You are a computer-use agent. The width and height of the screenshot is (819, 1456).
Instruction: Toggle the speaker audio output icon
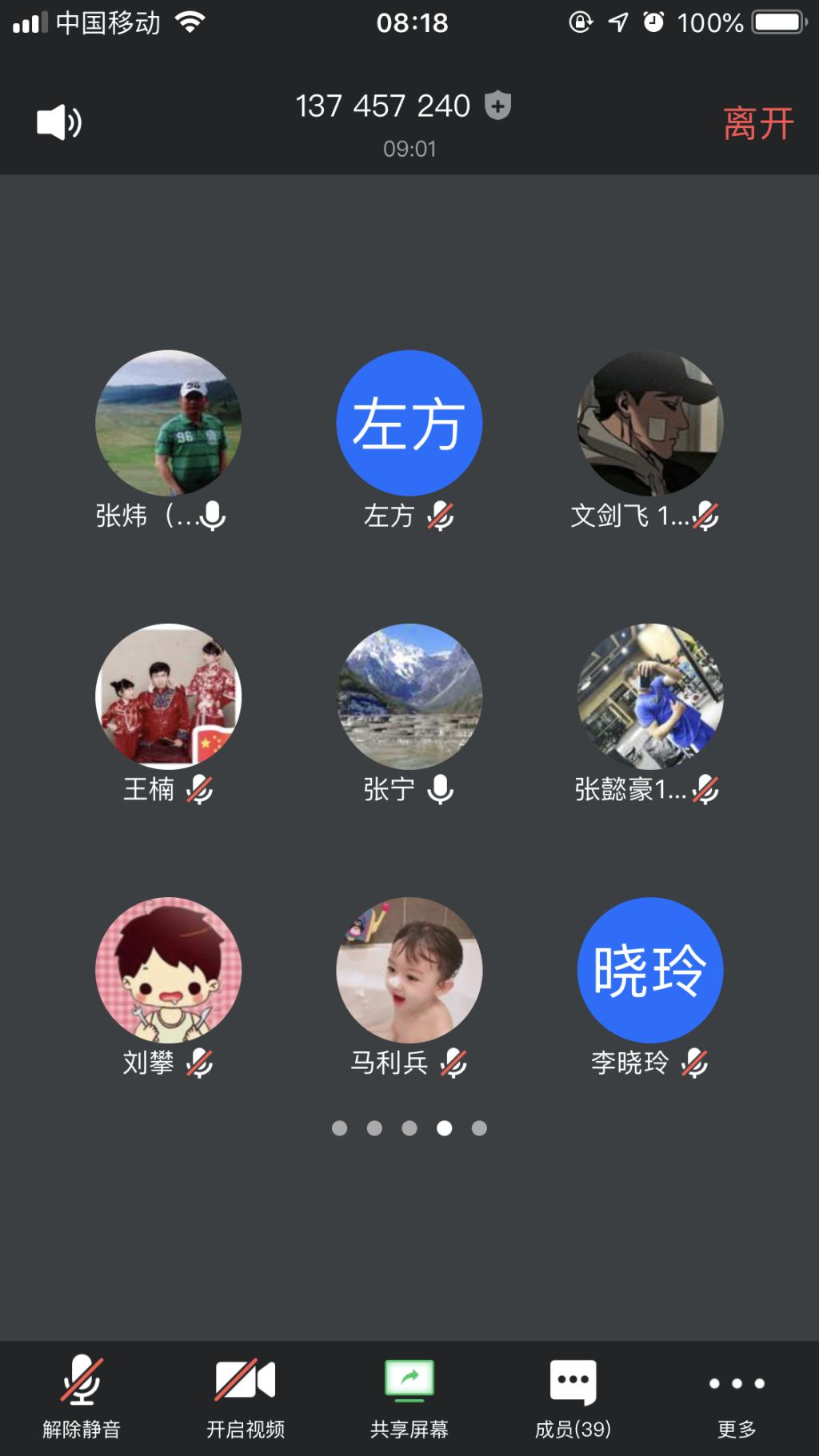click(x=59, y=123)
